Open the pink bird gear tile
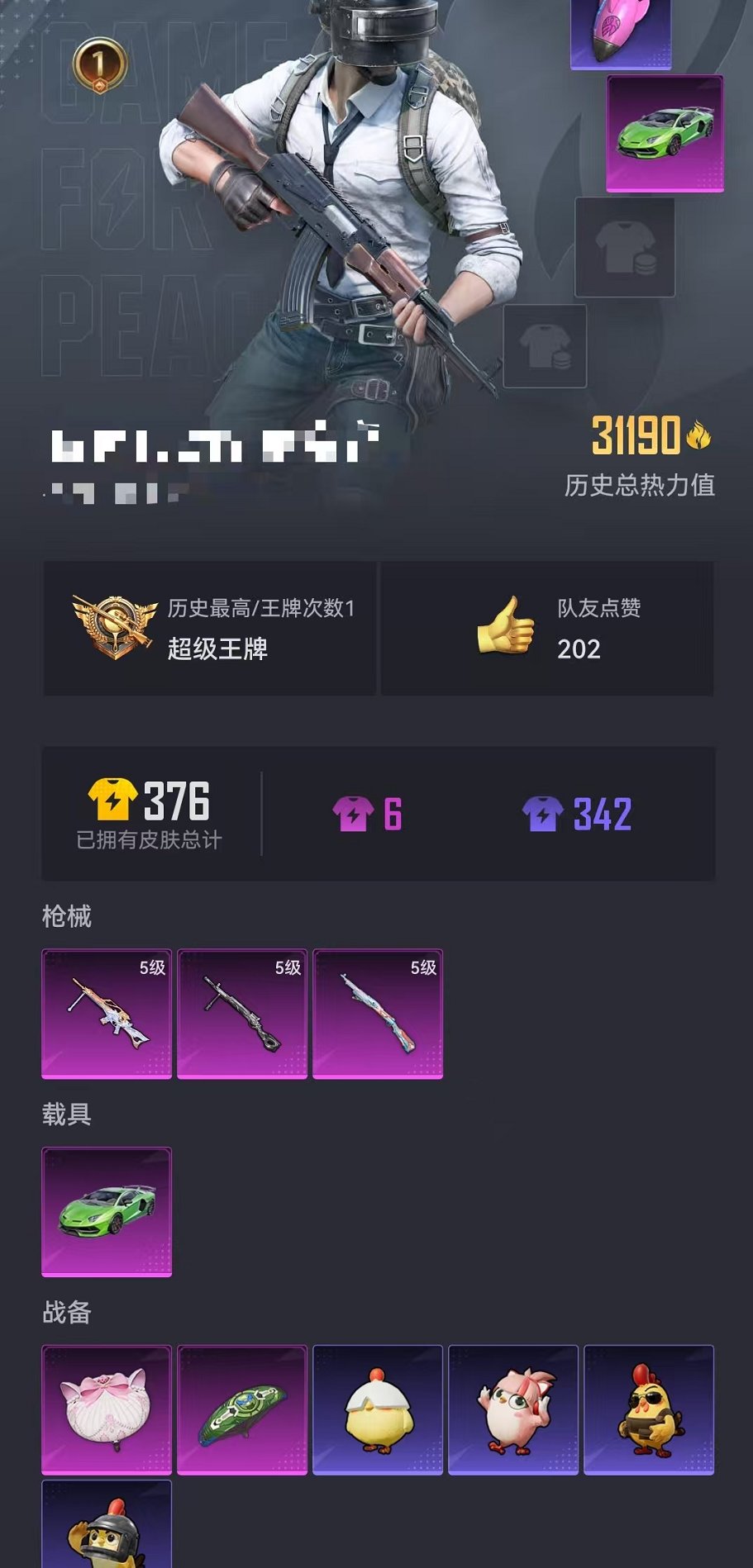The height and width of the screenshot is (1568, 753). 513,1409
